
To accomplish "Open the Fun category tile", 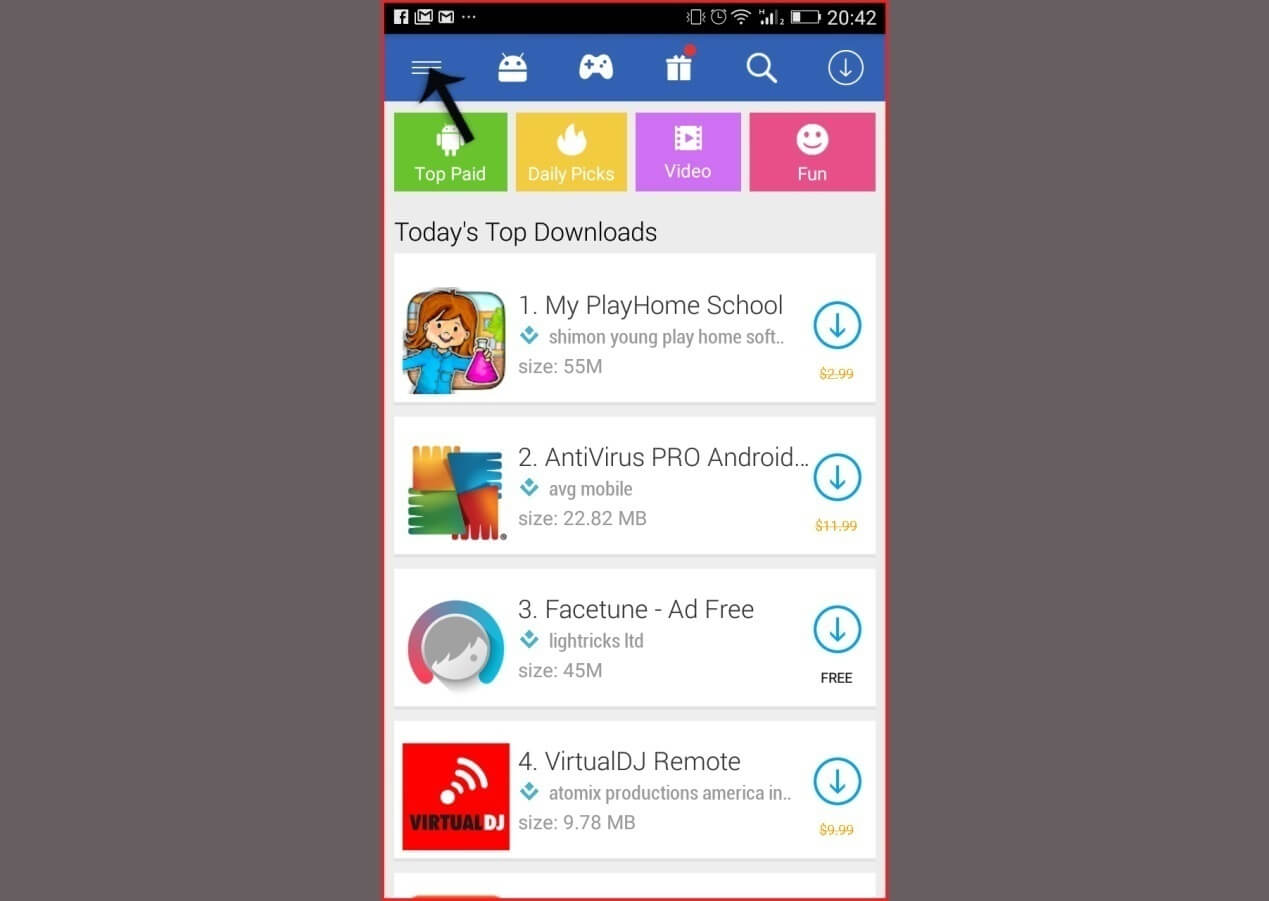I will (812, 152).
